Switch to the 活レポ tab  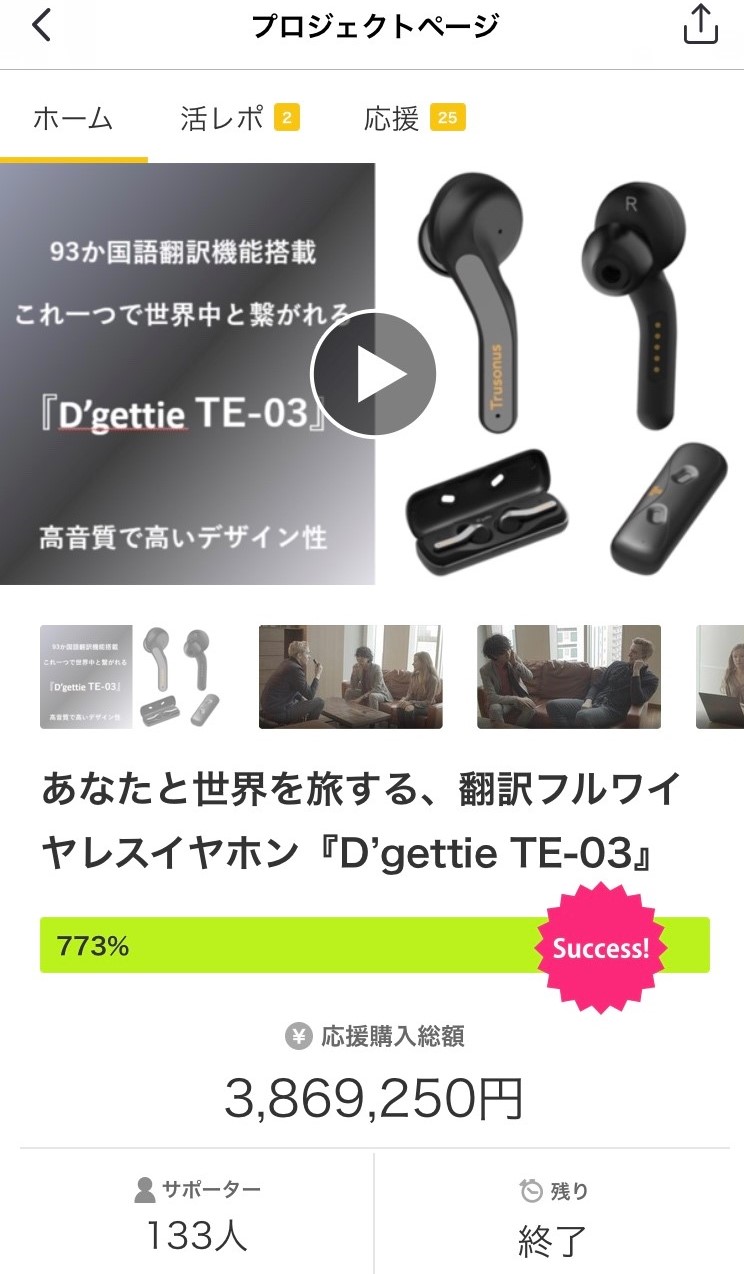[240, 119]
